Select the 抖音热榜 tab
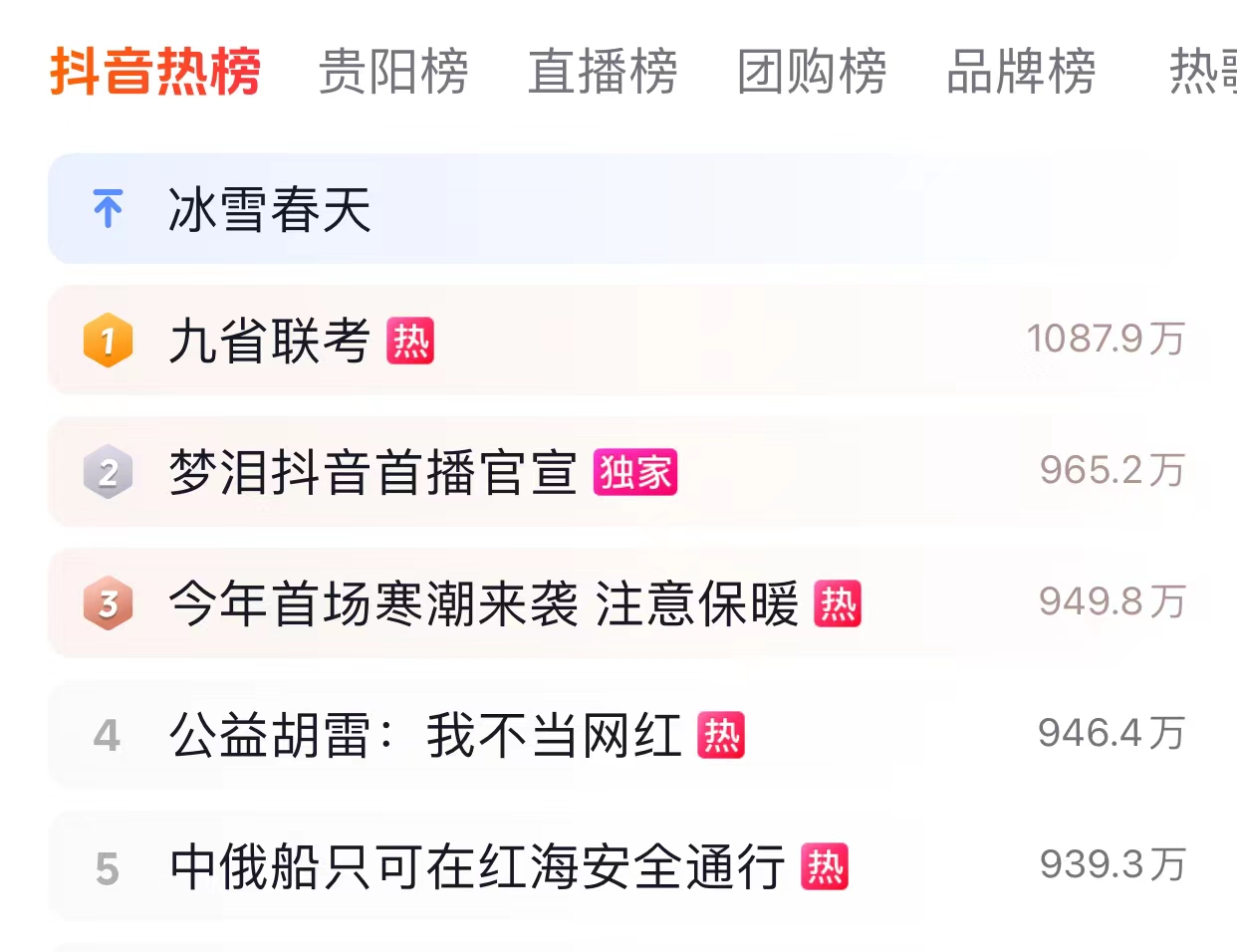 [155, 72]
